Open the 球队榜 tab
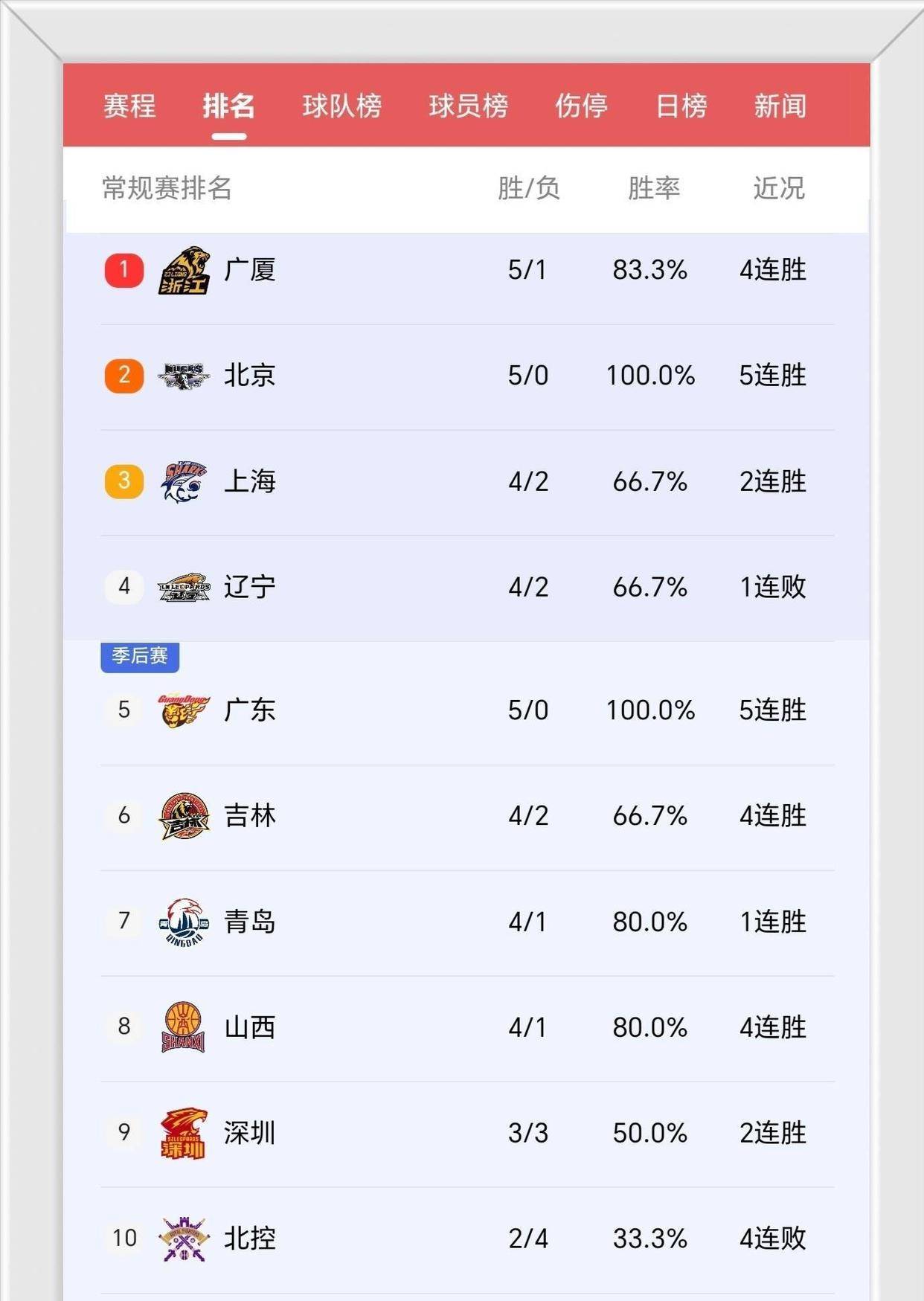 point(342,106)
